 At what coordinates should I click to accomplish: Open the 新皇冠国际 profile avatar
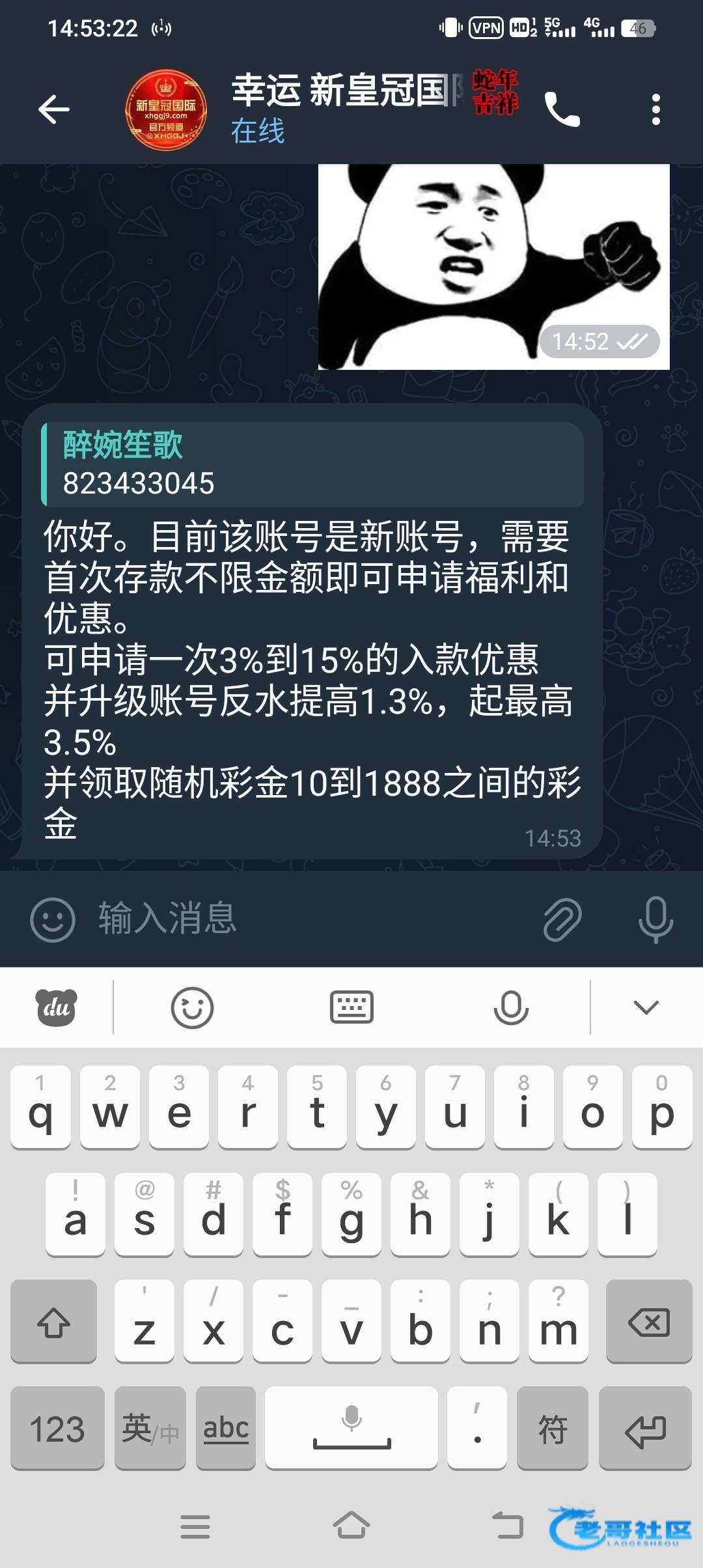coord(166,110)
